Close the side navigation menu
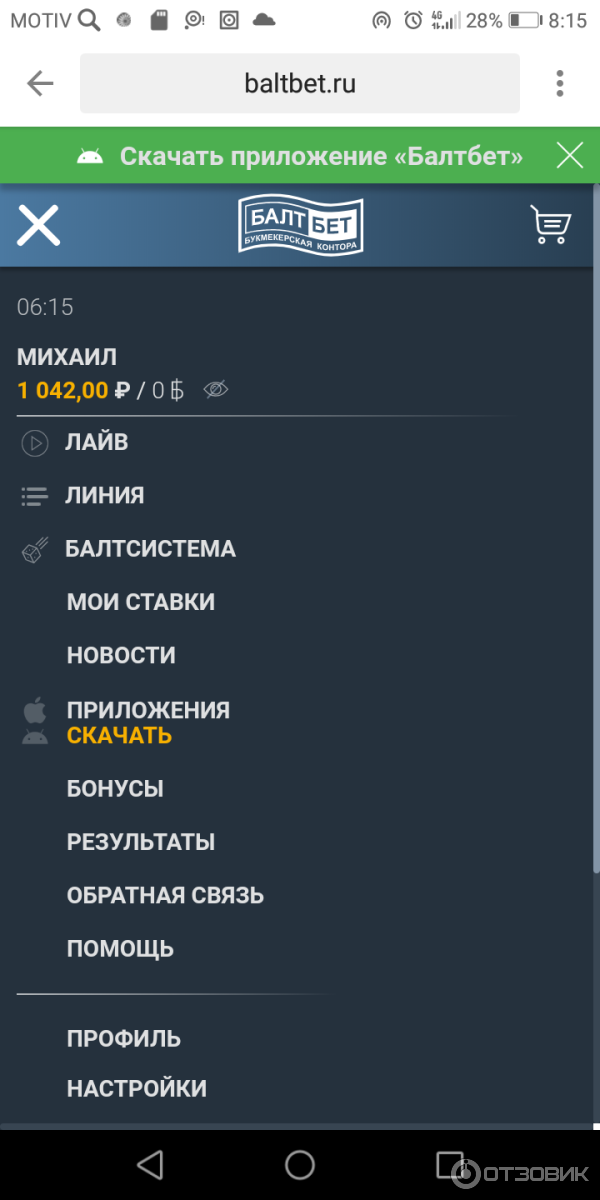 [x=39, y=225]
